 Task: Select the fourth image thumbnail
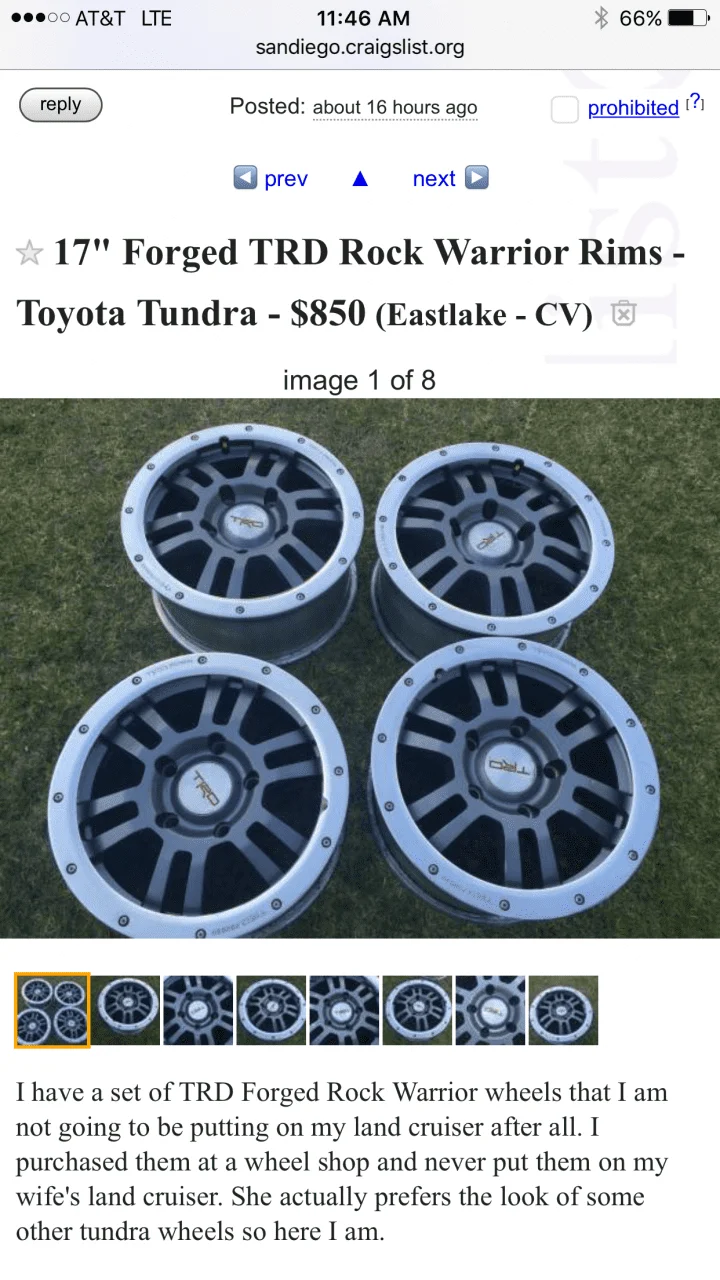[x=271, y=1010]
